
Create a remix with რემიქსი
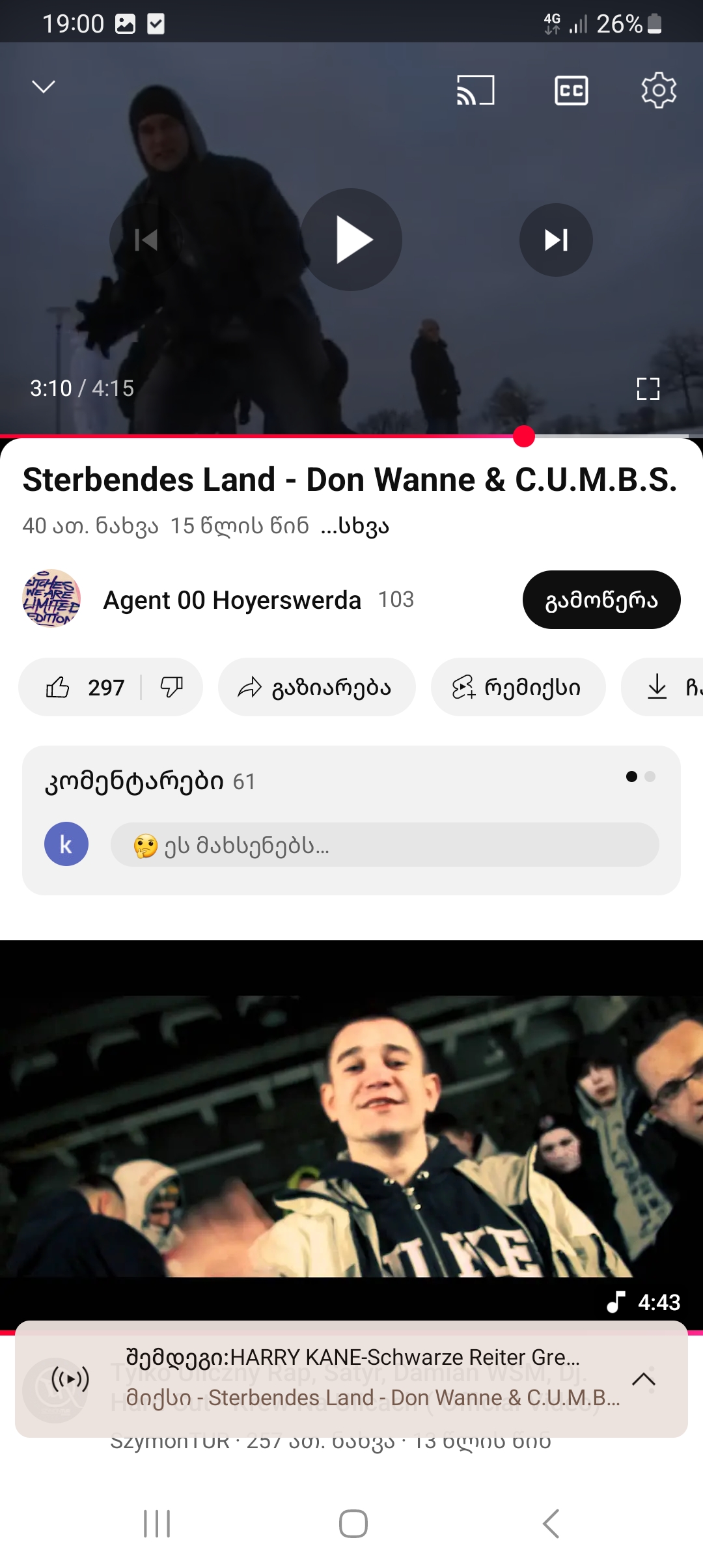[517, 688]
